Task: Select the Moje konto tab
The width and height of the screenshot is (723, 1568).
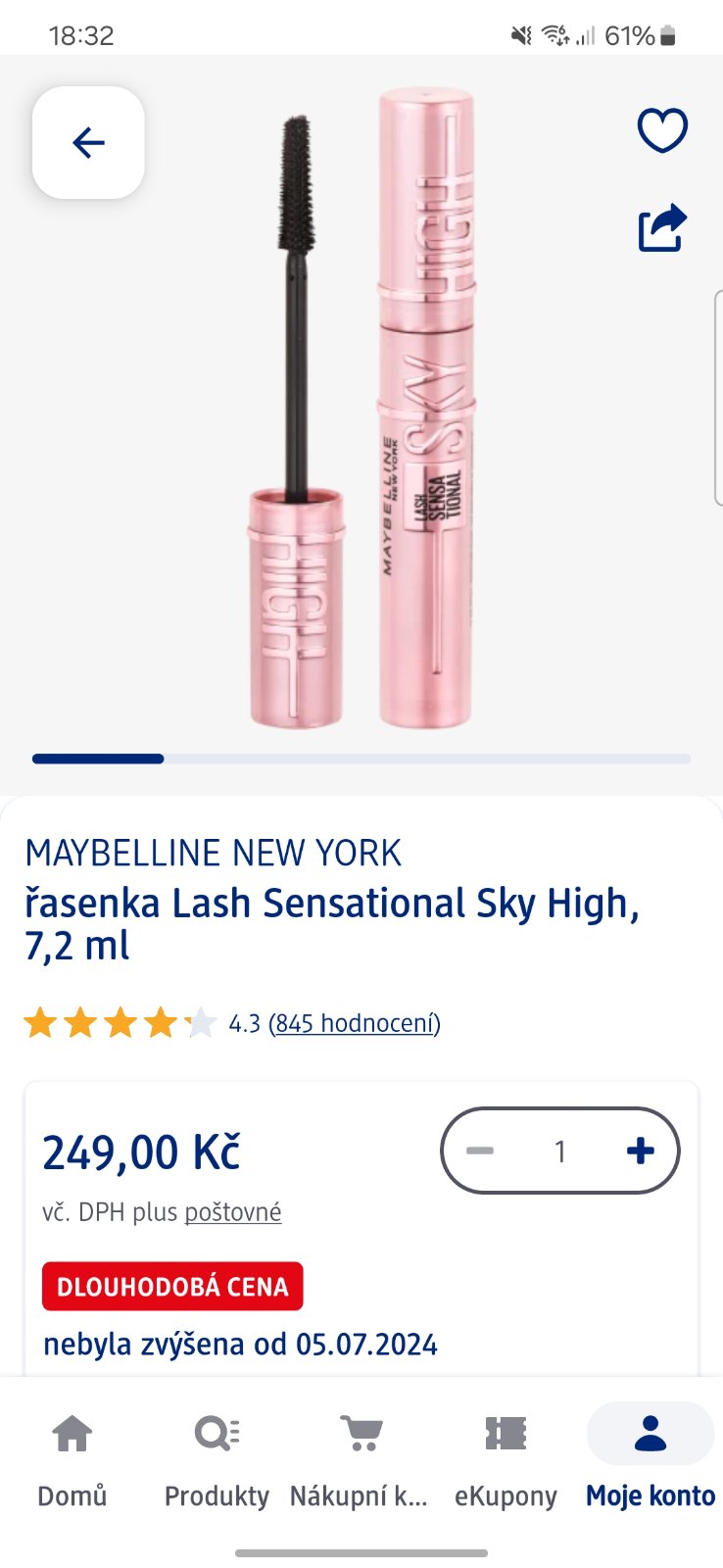Action: click(650, 1460)
